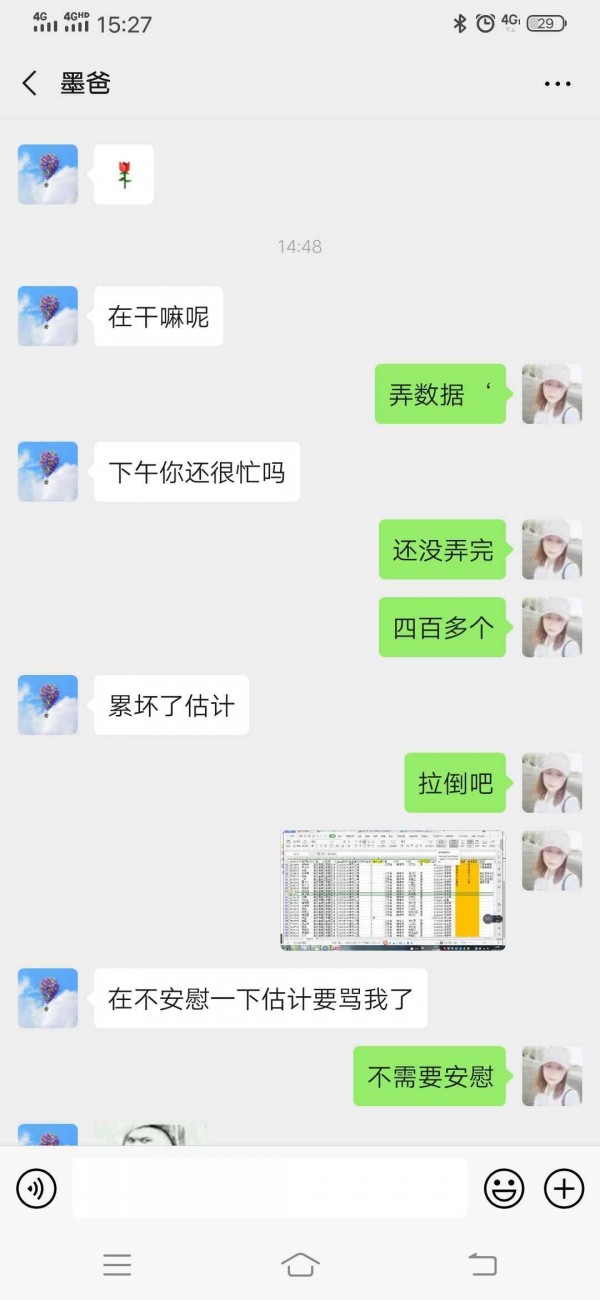600x1300 pixels.
Task: Open recent apps from navigation bar
Action: pyautogui.click(x=117, y=1264)
